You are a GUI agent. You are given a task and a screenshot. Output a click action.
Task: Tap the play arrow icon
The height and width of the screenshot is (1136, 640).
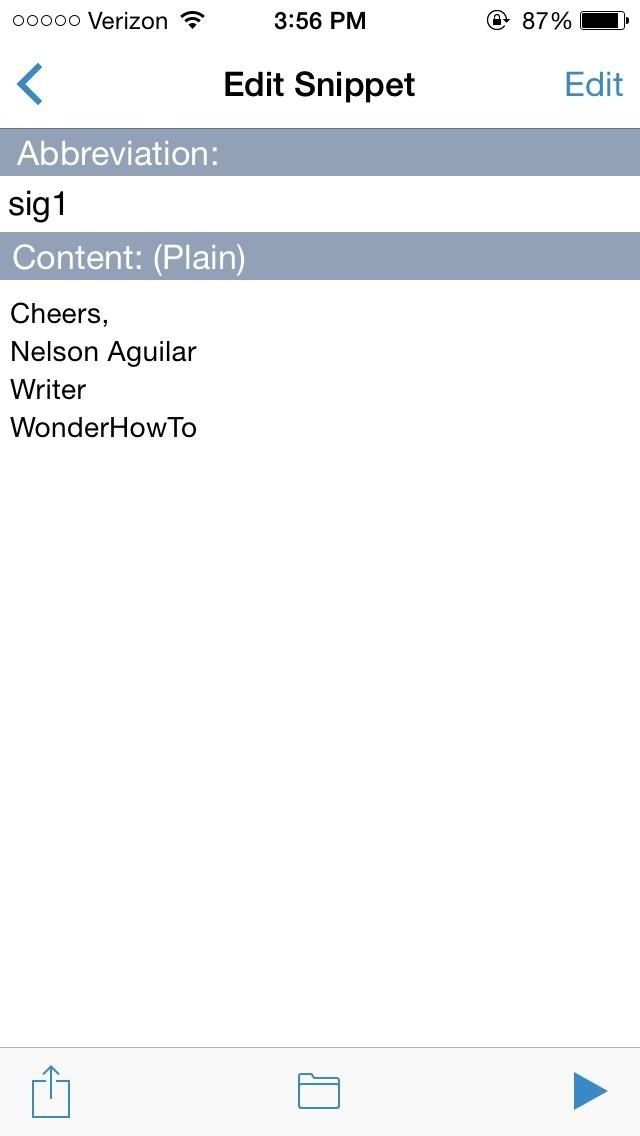589,1091
